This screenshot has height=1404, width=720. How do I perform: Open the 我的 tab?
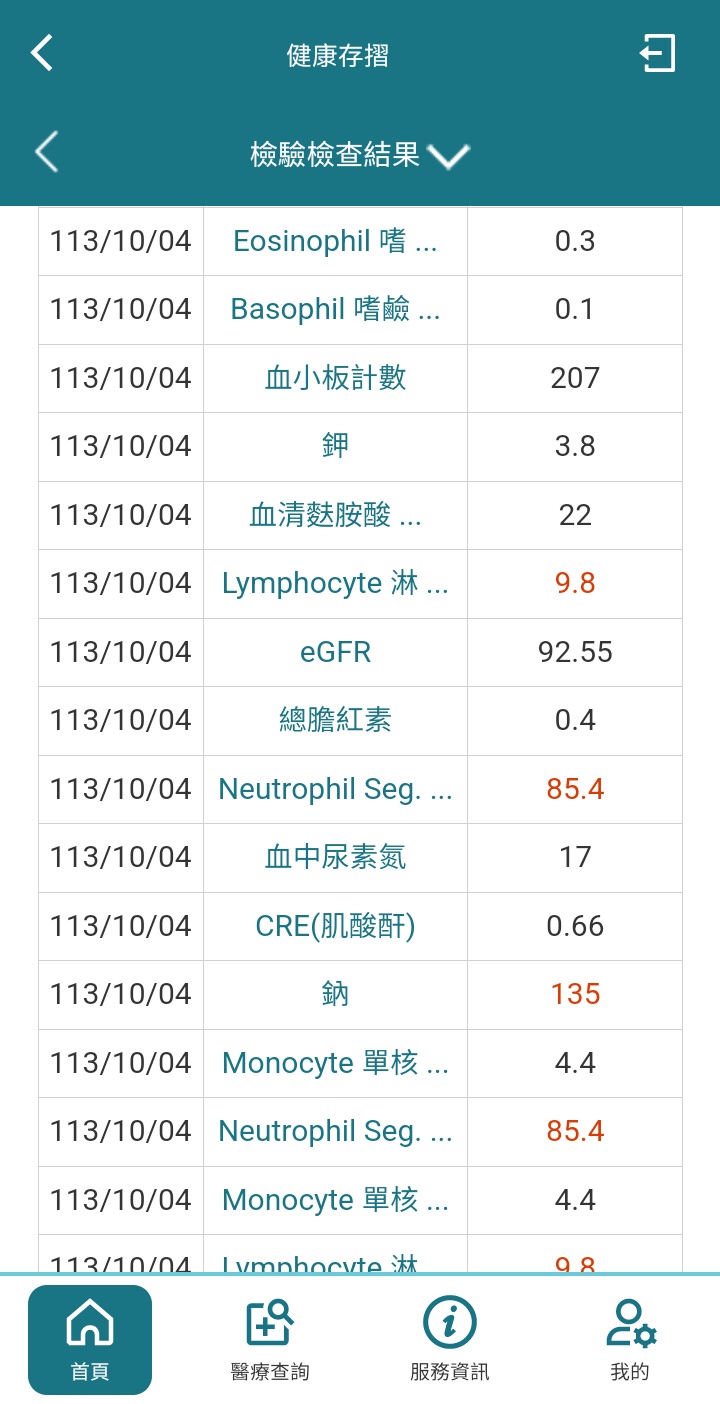pyautogui.click(x=630, y=1339)
